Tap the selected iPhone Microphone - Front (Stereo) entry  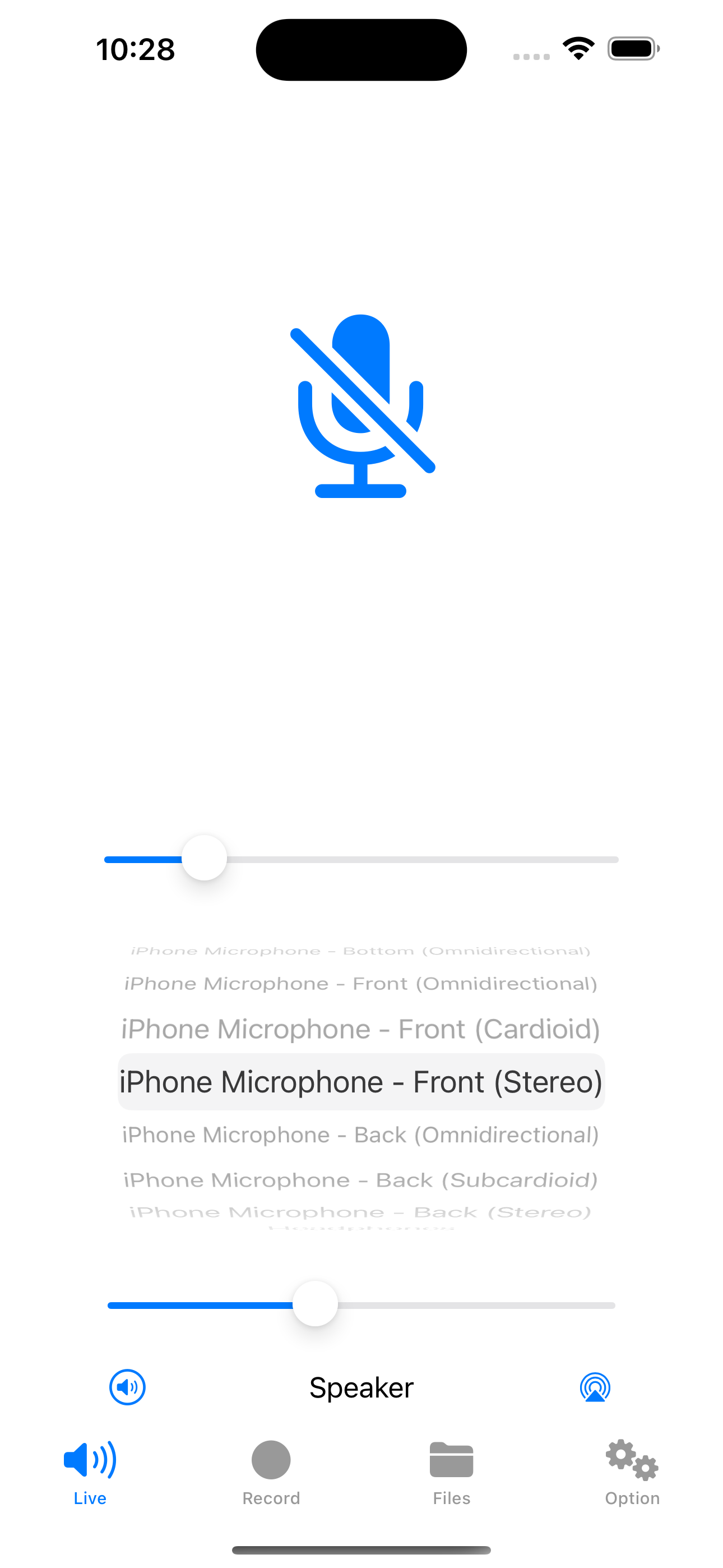pyautogui.click(x=361, y=1081)
